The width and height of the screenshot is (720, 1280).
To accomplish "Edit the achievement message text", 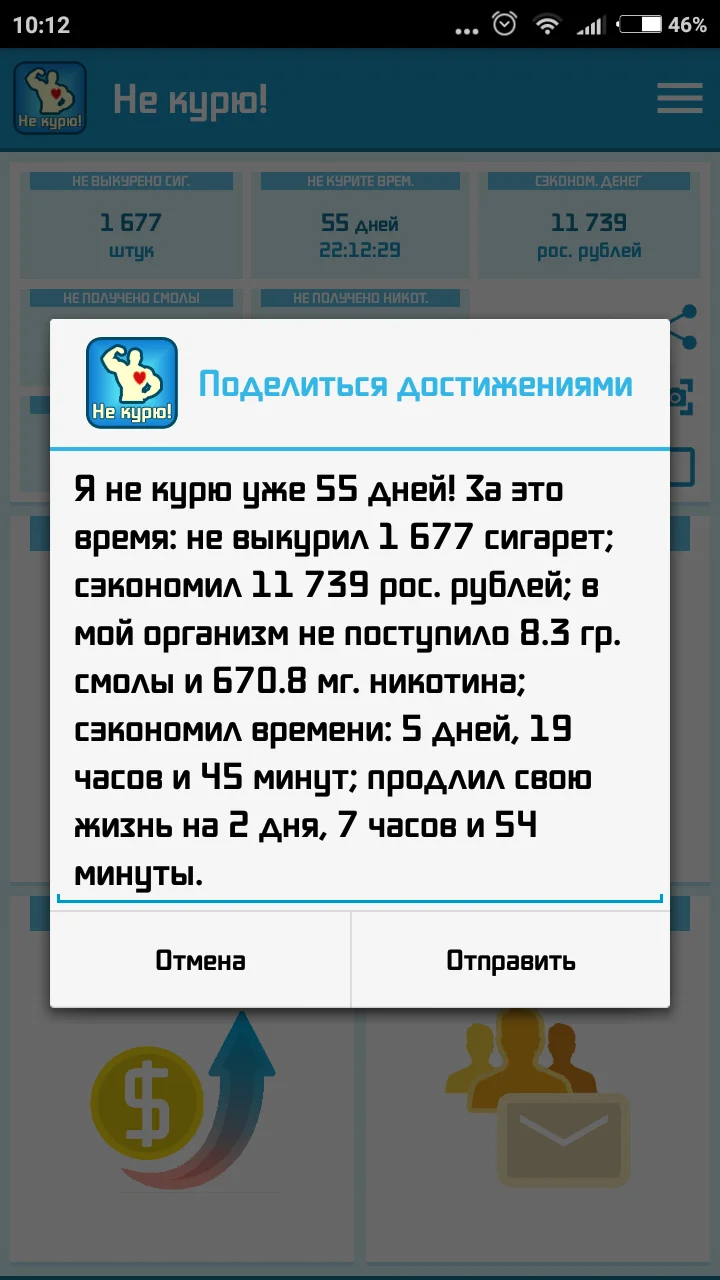I will point(360,680).
